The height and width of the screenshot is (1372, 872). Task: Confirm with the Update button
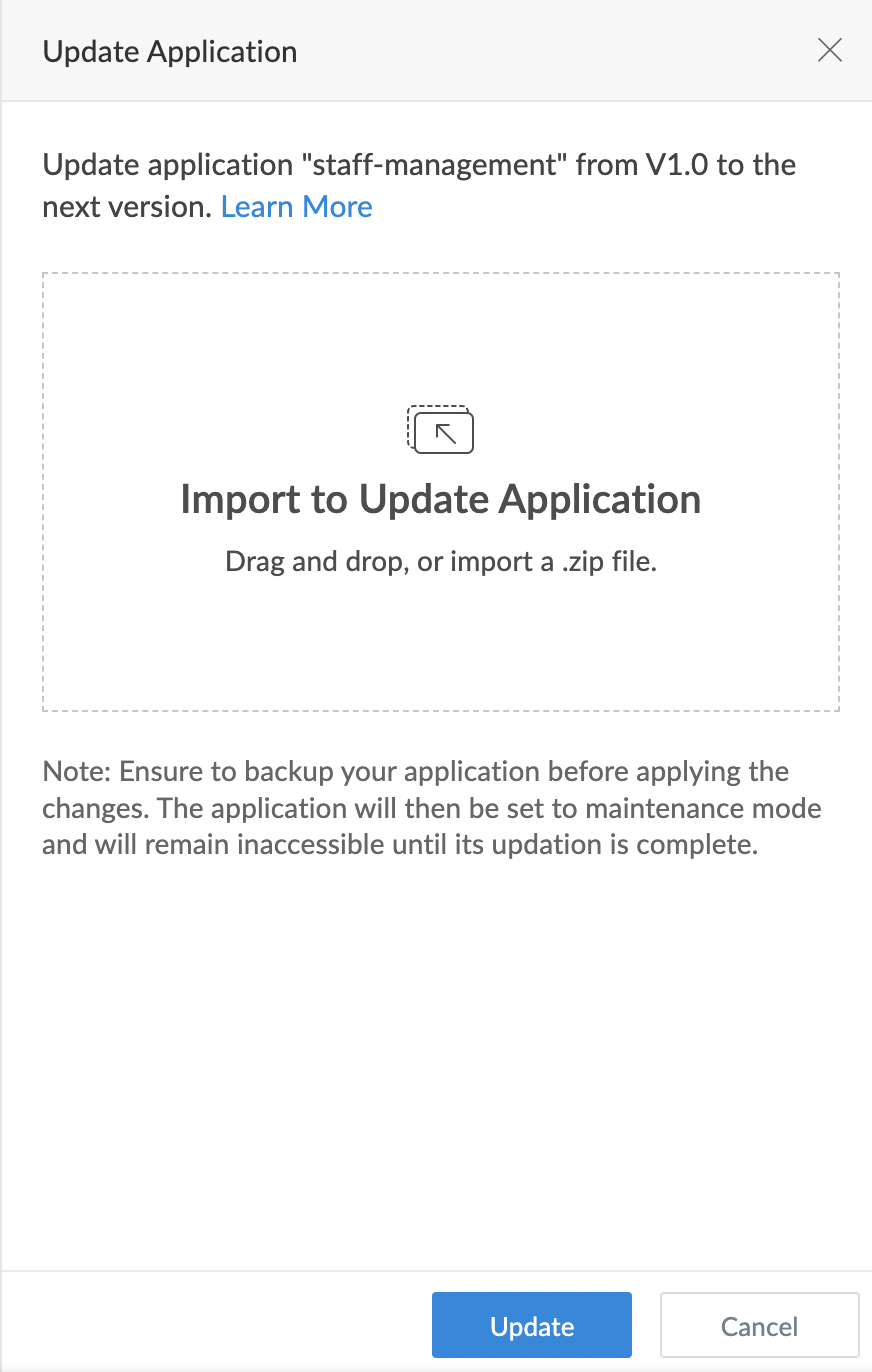click(x=531, y=1326)
